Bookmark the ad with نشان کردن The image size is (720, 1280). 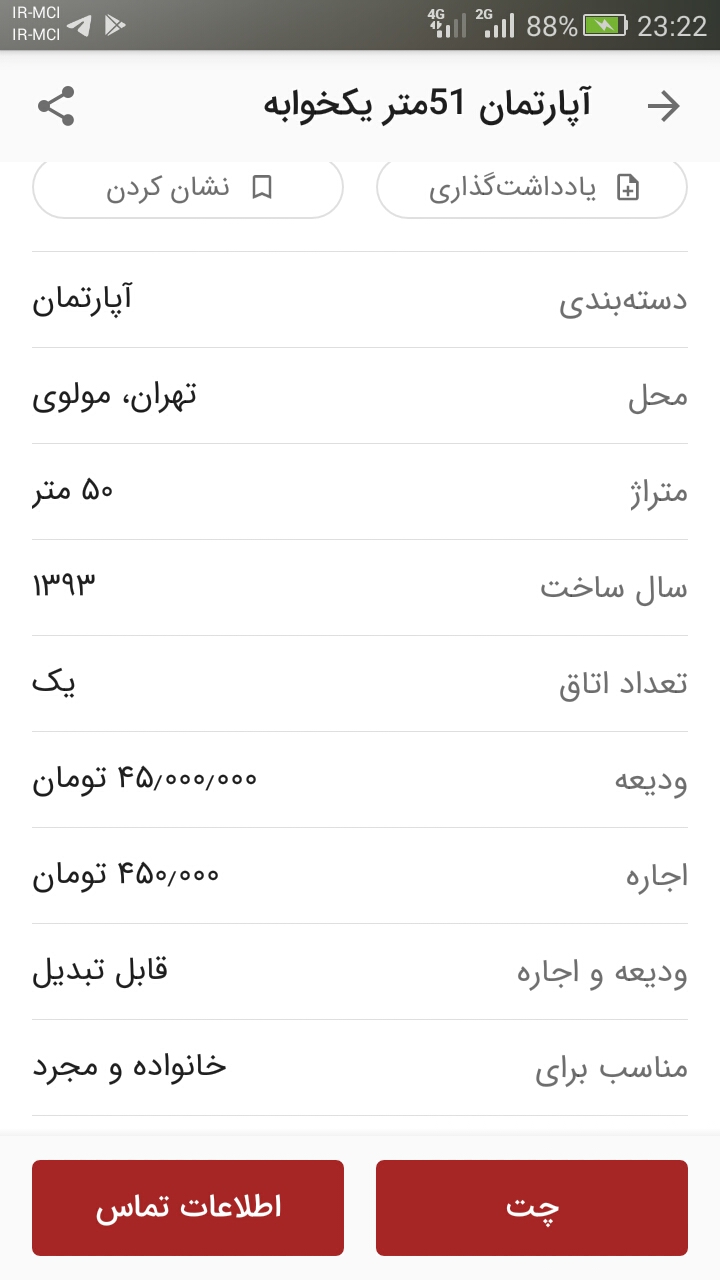[x=188, y=188]
